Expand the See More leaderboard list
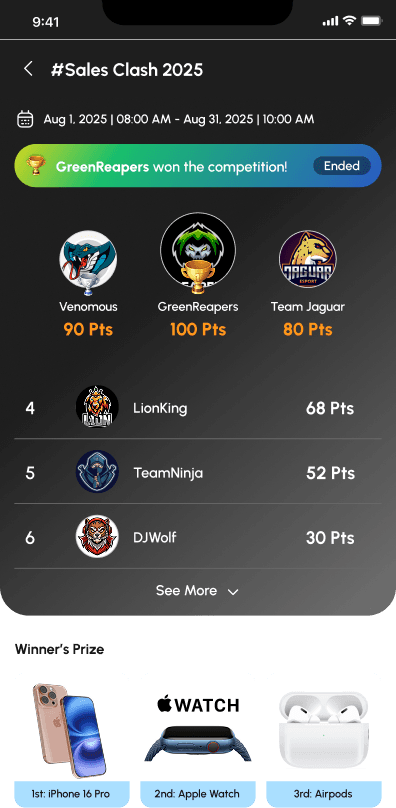The width and height of the screenshot is (396, 808). [x=197, y=591]
